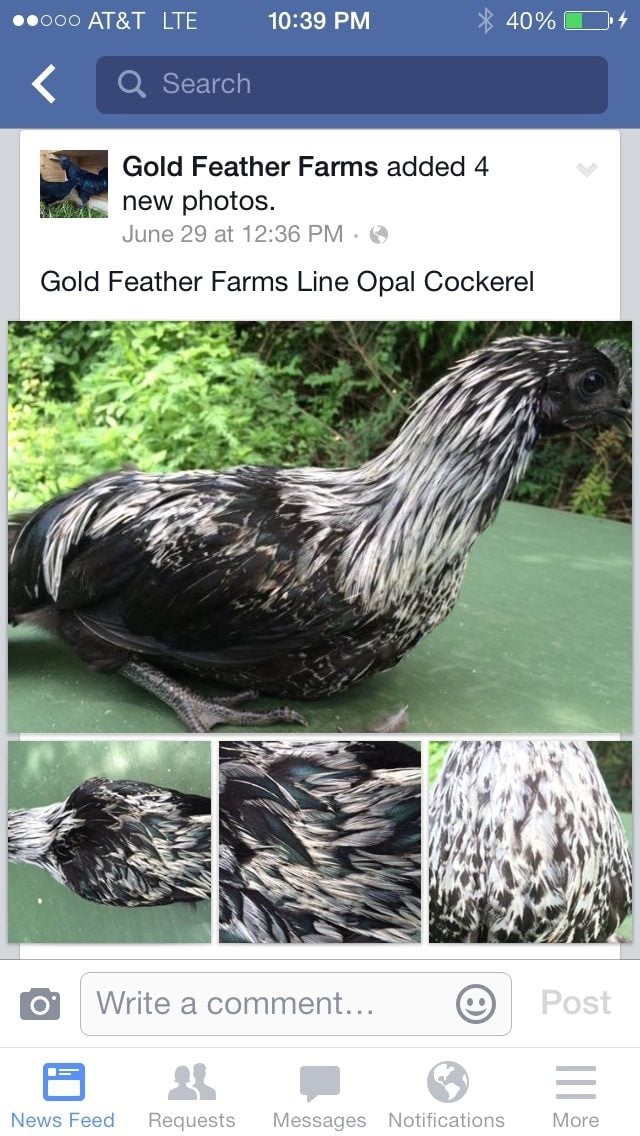Open the Gold Feather Farms page link
Image resolution: width=640 pixels, height=1136 pixels.
click(250, 167)
